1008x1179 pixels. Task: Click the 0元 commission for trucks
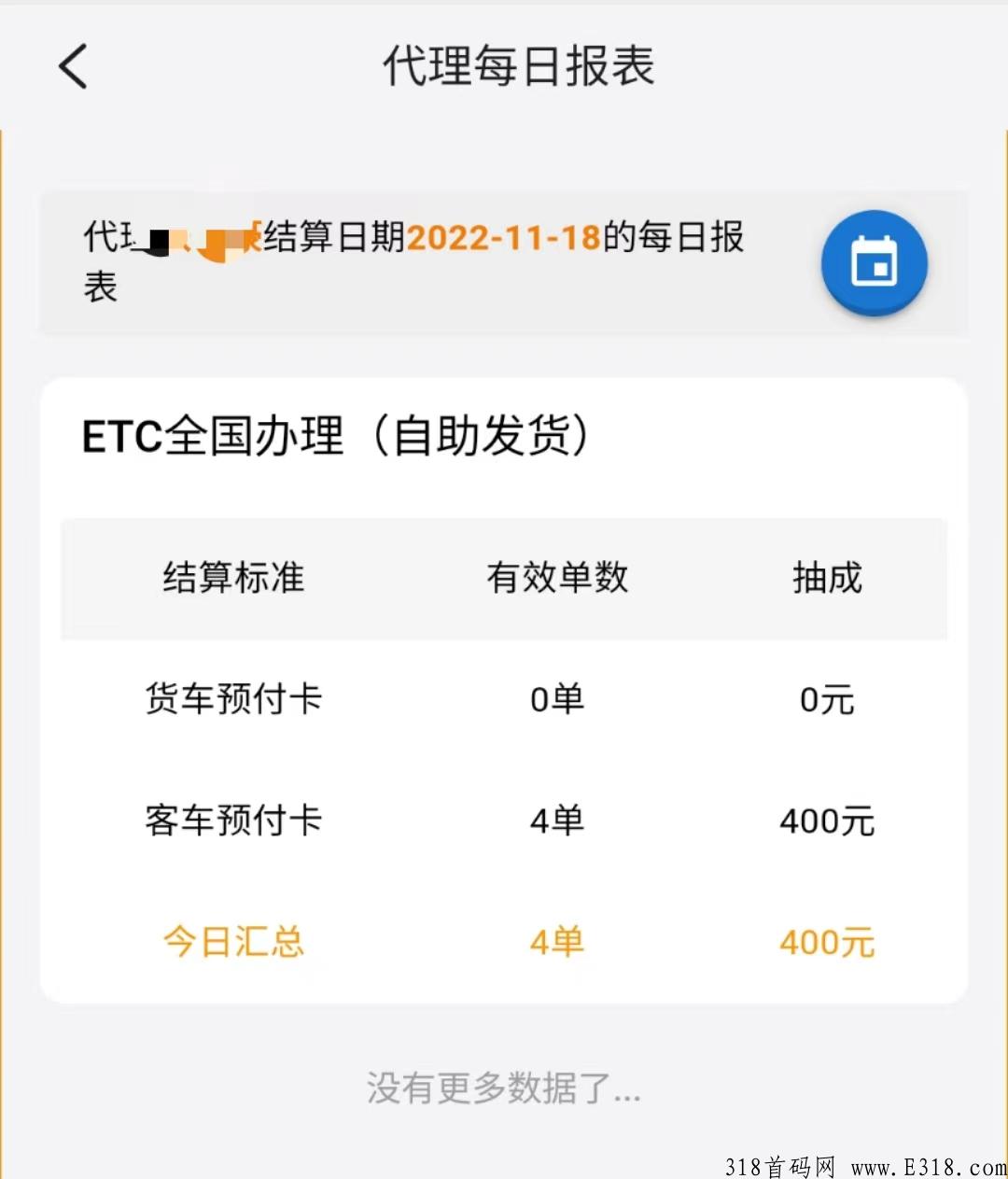pos(826,698)
